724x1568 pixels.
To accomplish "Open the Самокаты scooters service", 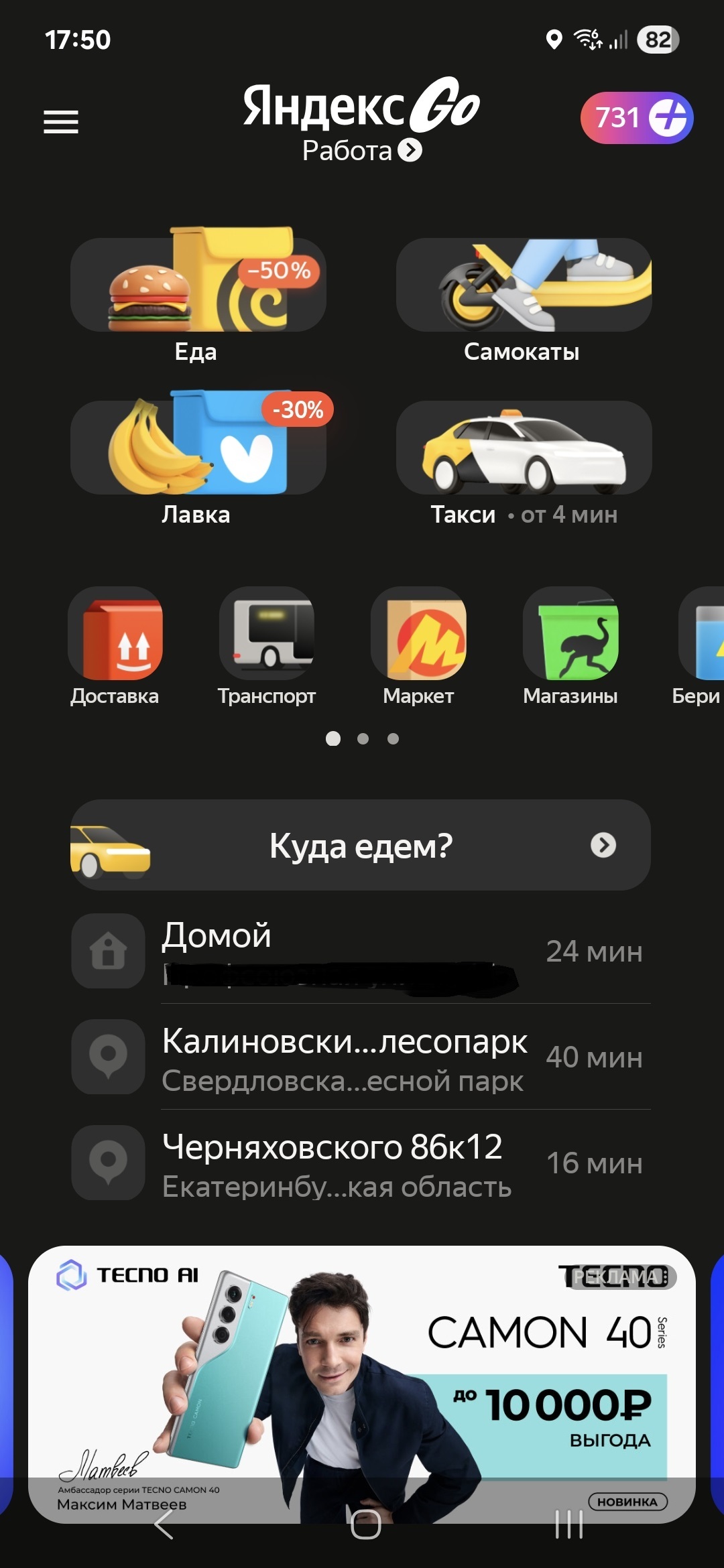I will pyautogui.click(x=524, y=295).
